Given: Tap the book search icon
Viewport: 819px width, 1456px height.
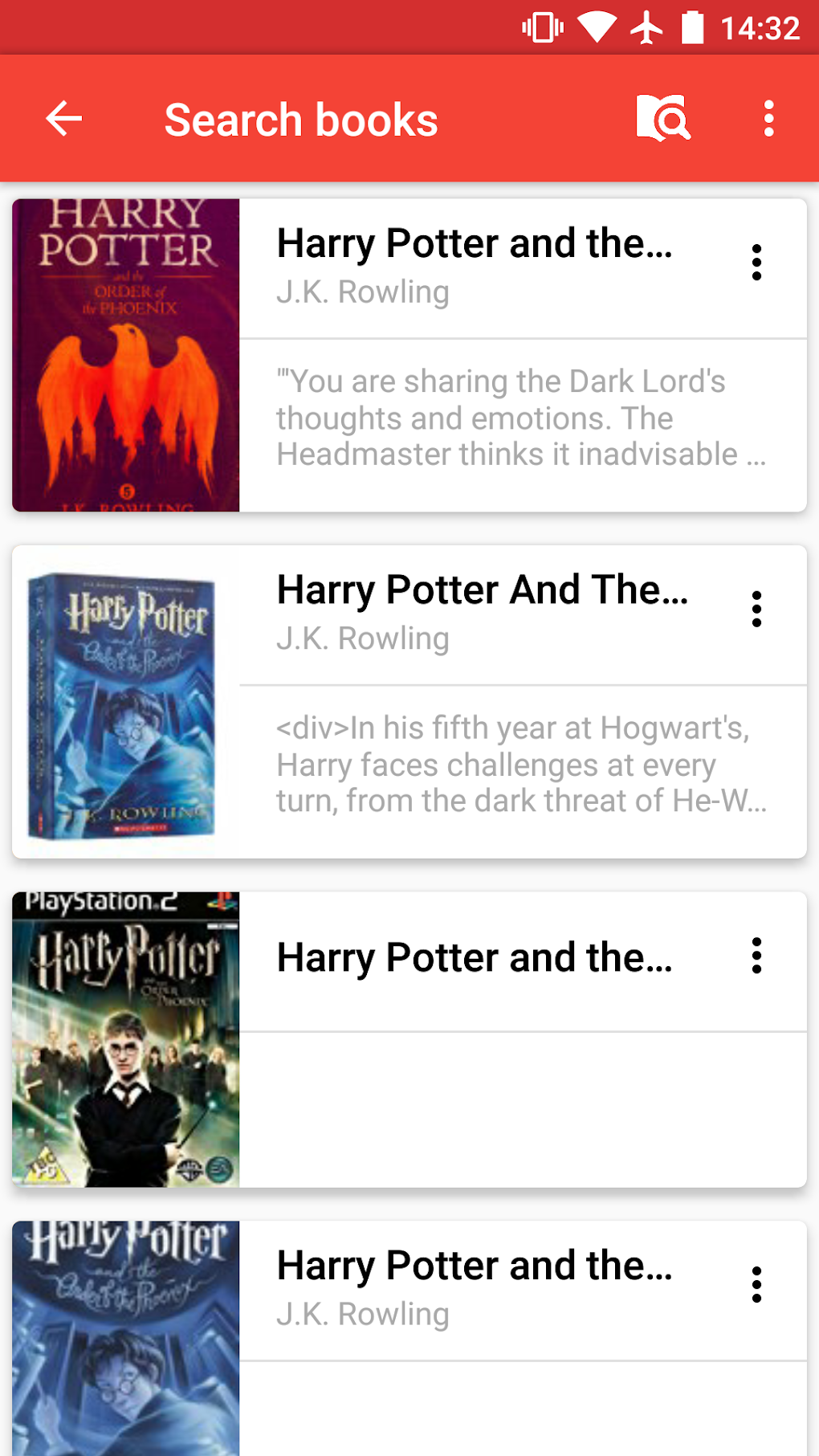Looking at the screenshot, I should 663,119.
